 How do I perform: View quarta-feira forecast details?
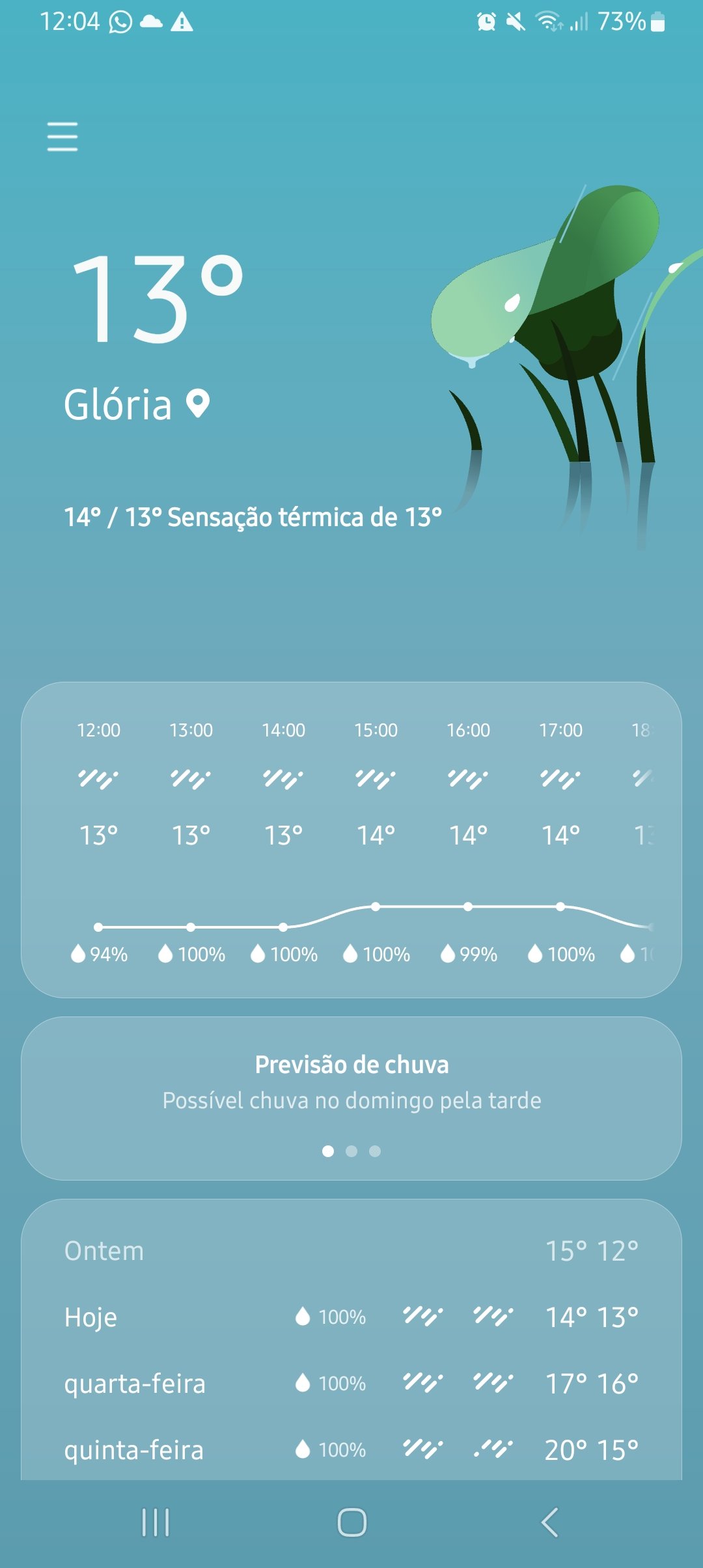(x=351, y=1384)
